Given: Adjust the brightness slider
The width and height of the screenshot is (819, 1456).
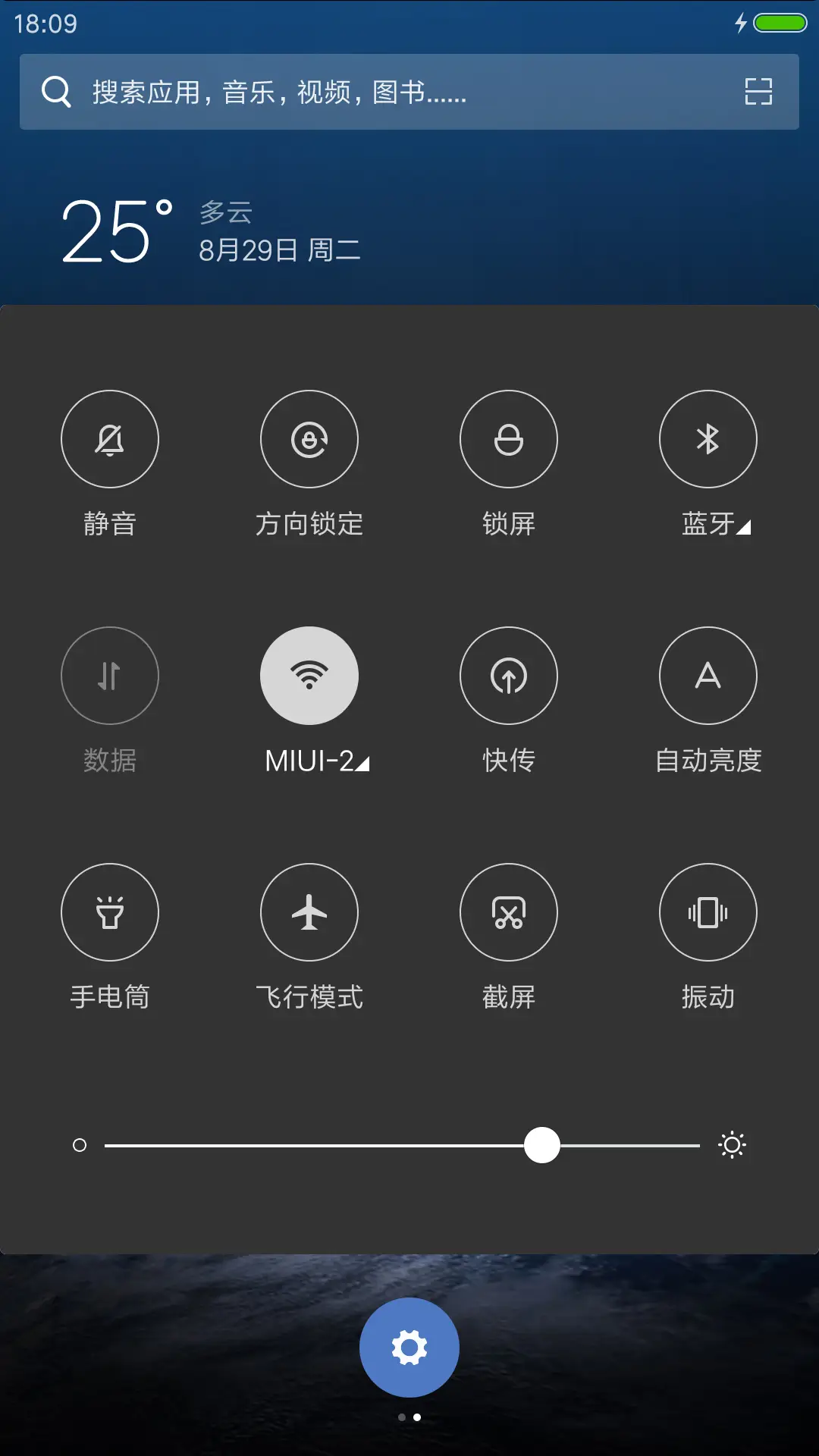Looking at the screenshot, I should pyautogui.click(x=541, y=1145).
